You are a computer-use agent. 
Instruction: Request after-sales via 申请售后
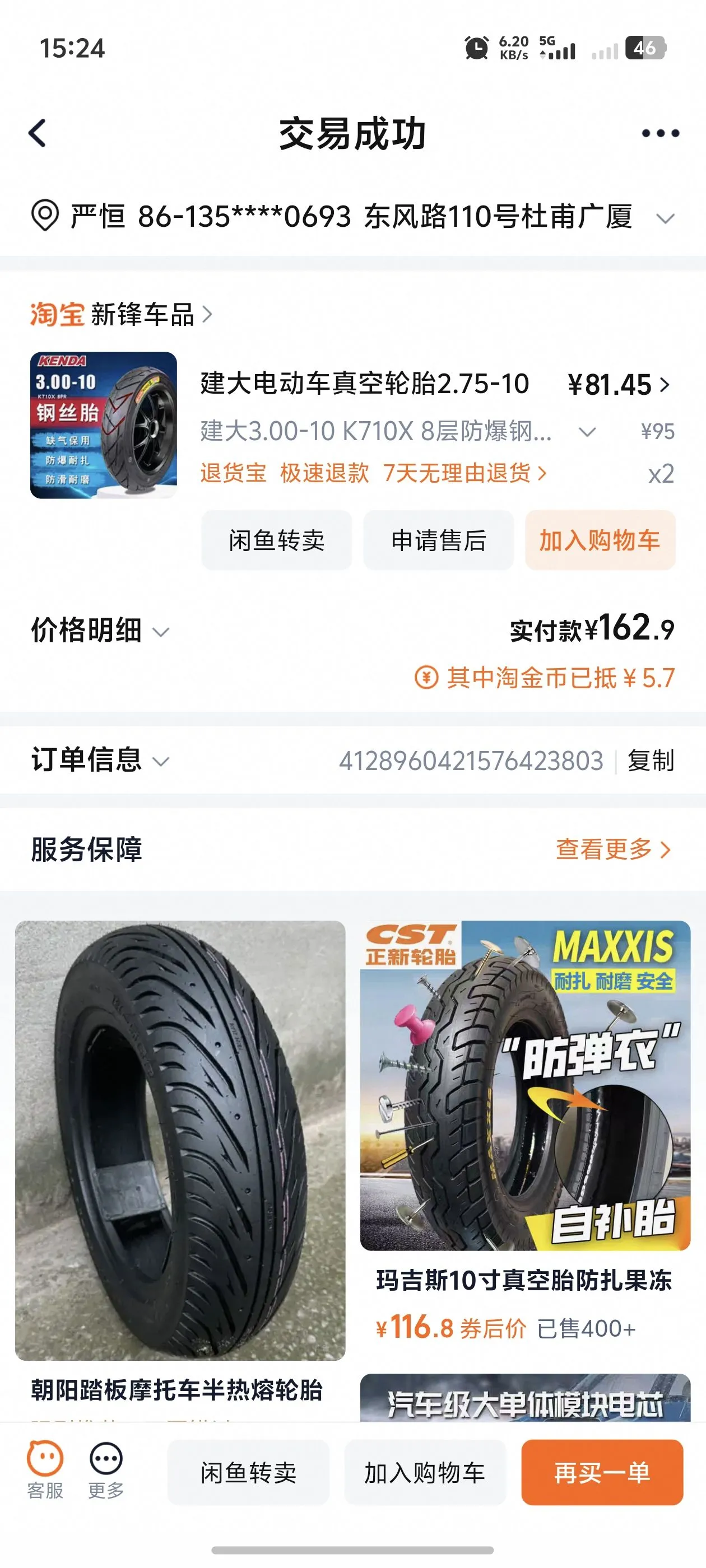pos(439,540)
